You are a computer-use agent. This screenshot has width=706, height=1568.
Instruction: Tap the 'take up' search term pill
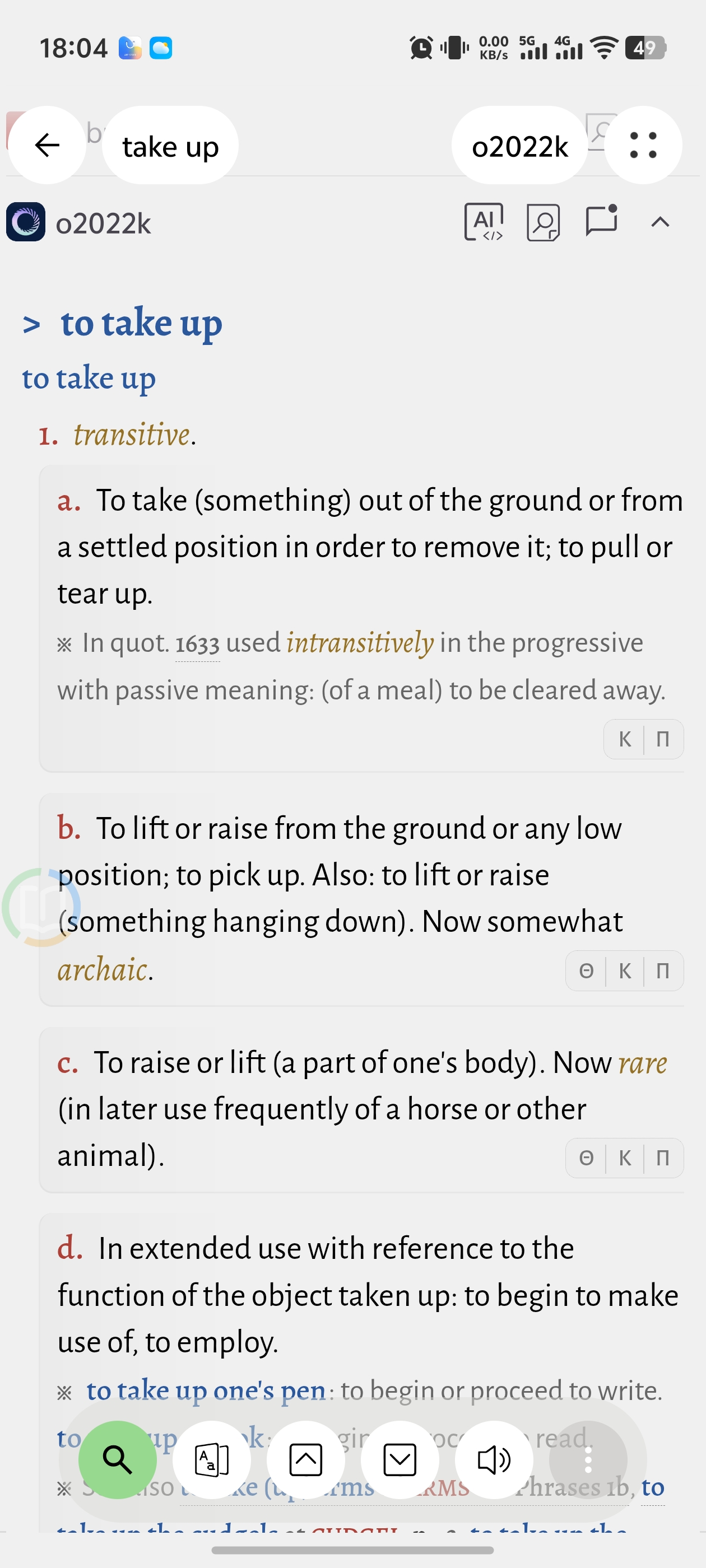pos(170,146)
